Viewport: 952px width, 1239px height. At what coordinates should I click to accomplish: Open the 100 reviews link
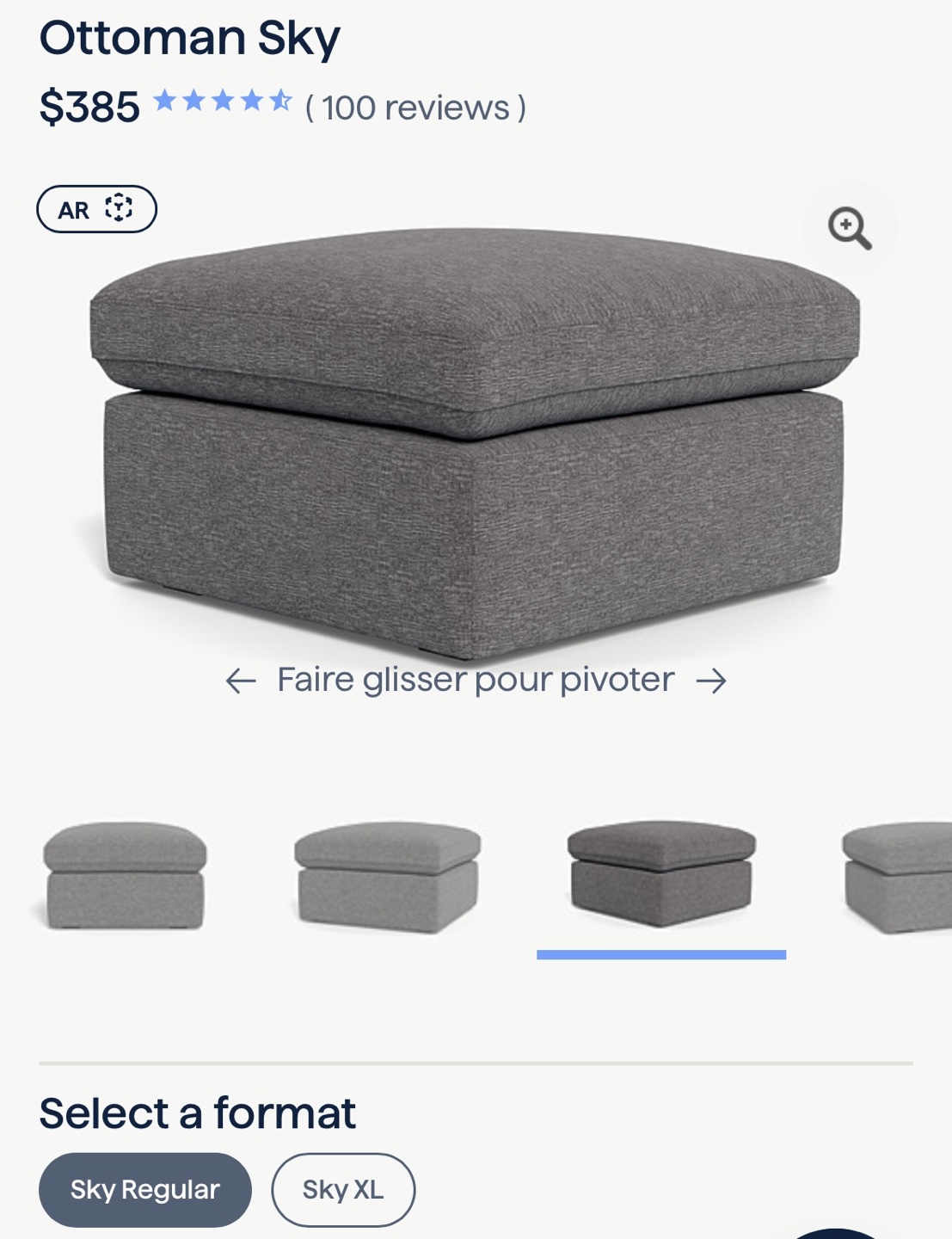point(415,108)
